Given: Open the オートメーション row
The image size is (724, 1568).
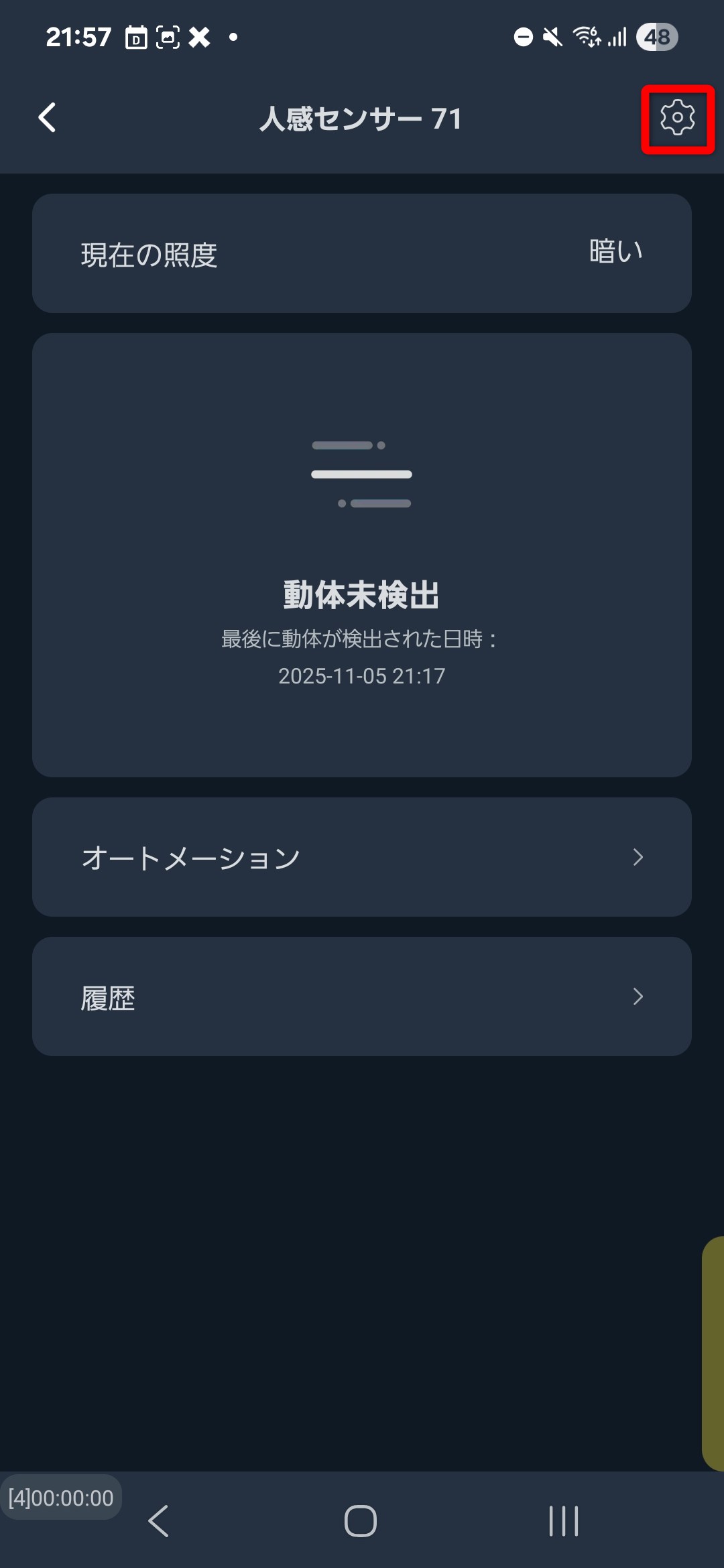Looking at the screenshot, I should [362, 857].
